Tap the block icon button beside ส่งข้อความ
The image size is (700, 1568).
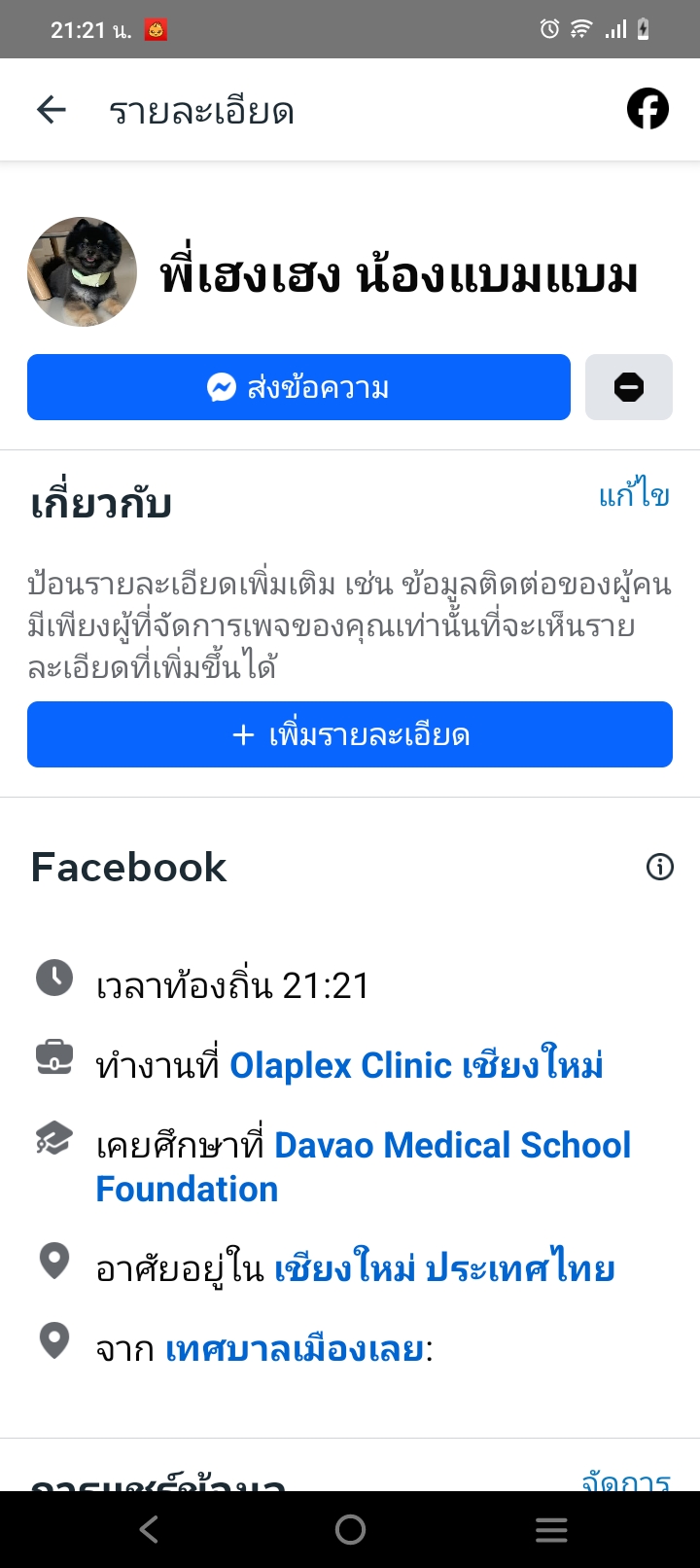(628, 387)
